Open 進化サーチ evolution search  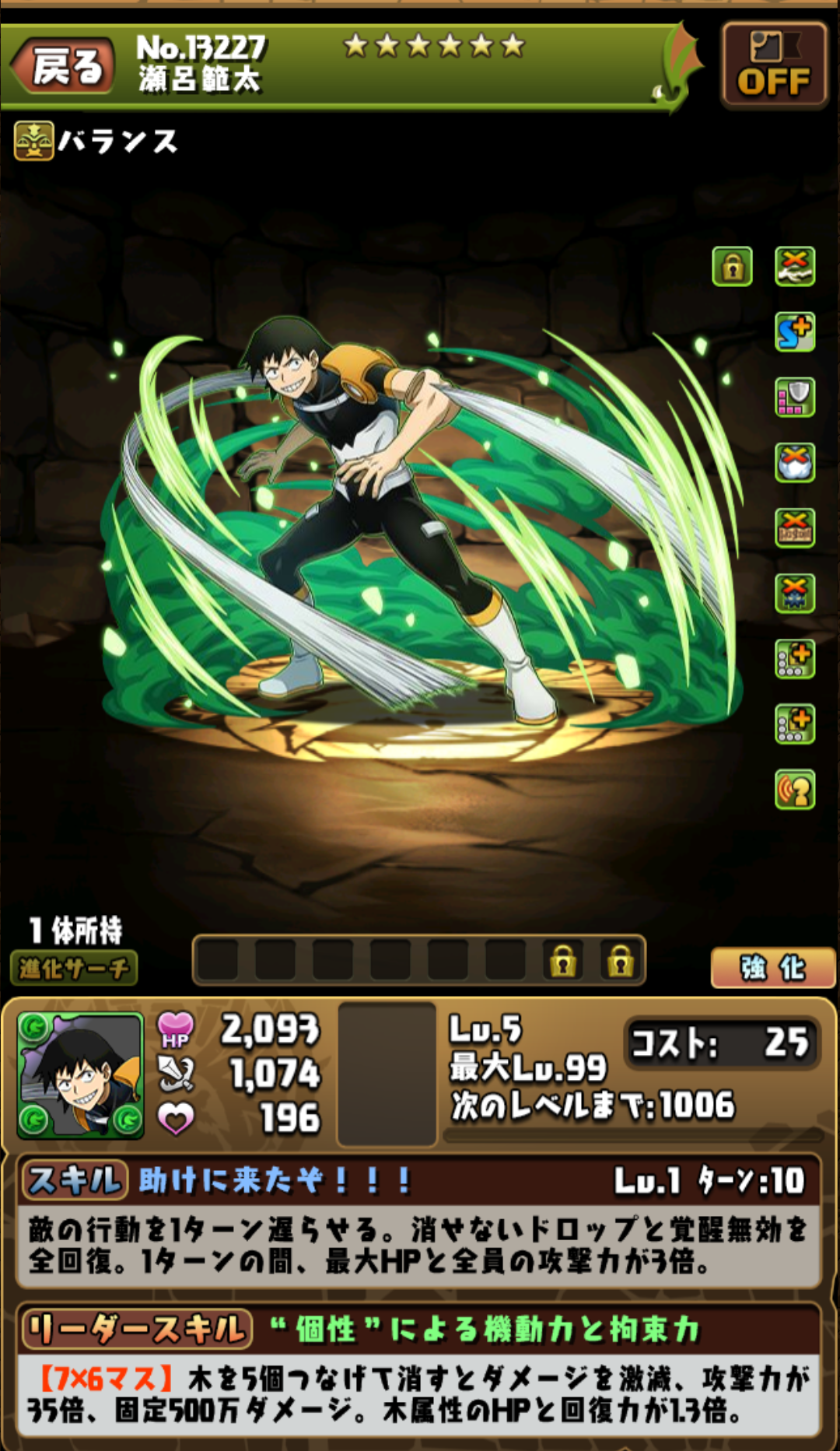tap(74, 968)
